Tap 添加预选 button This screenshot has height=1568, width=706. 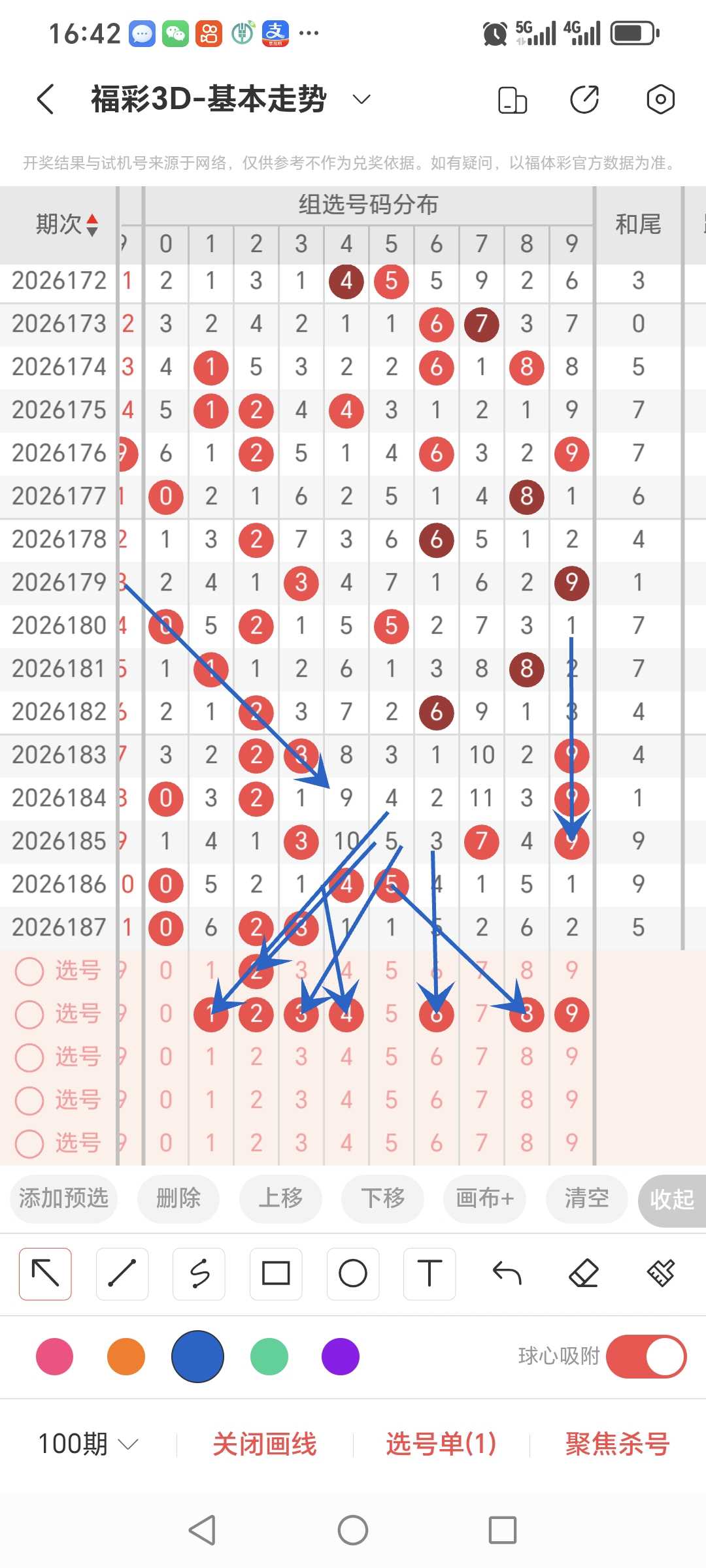pos(63,1198)
